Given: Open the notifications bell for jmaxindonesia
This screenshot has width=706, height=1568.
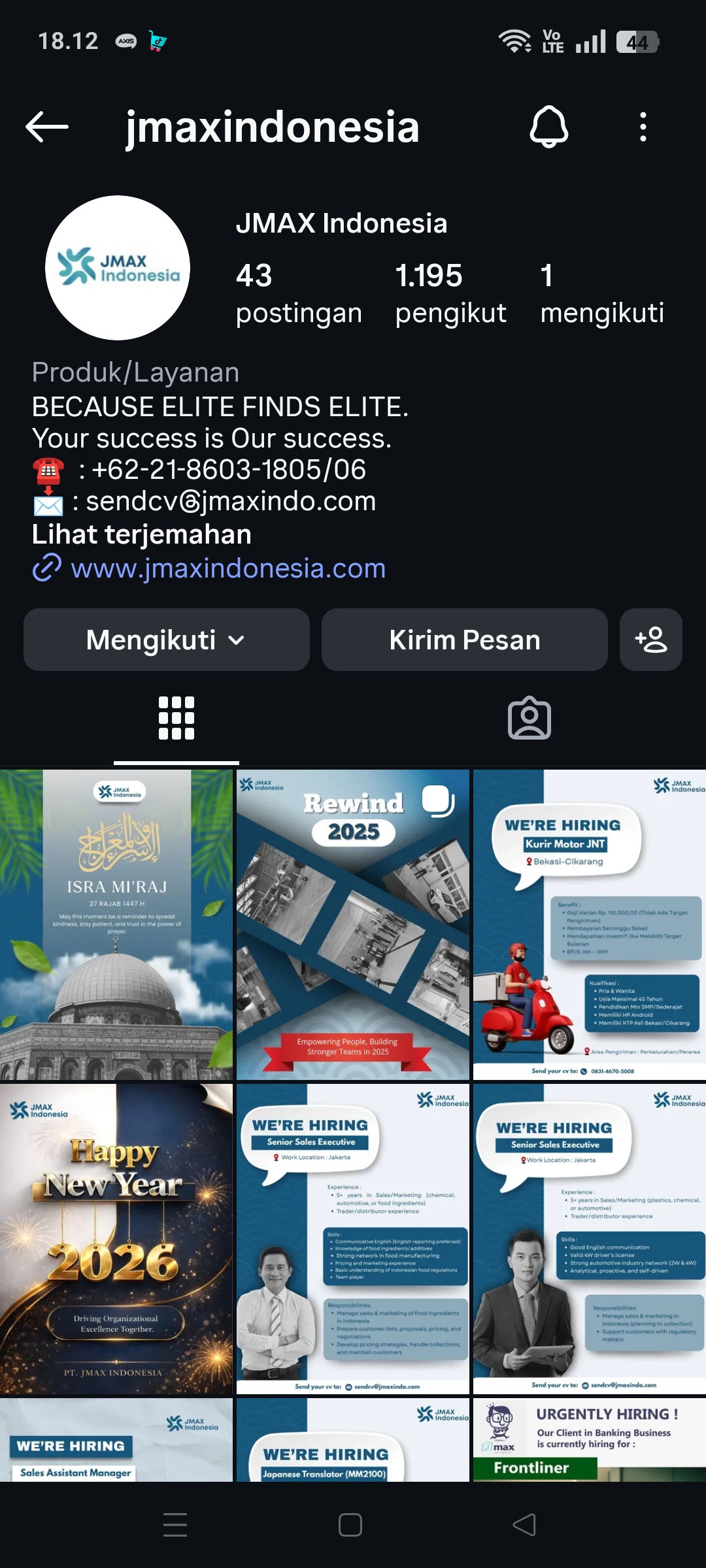Looking at the screenshot, I should [548, 127].
